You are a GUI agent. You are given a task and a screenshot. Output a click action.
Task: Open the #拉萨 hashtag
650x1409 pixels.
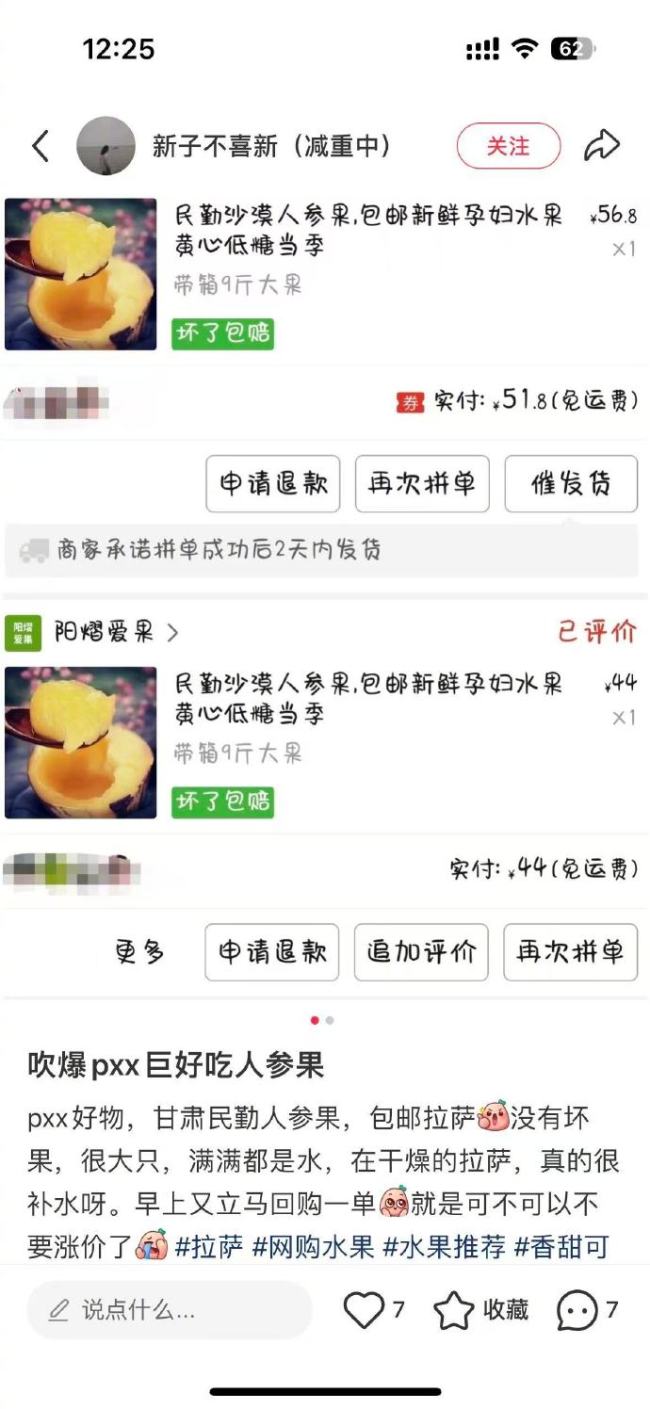pyautogui.click(x=208, y=1247)
